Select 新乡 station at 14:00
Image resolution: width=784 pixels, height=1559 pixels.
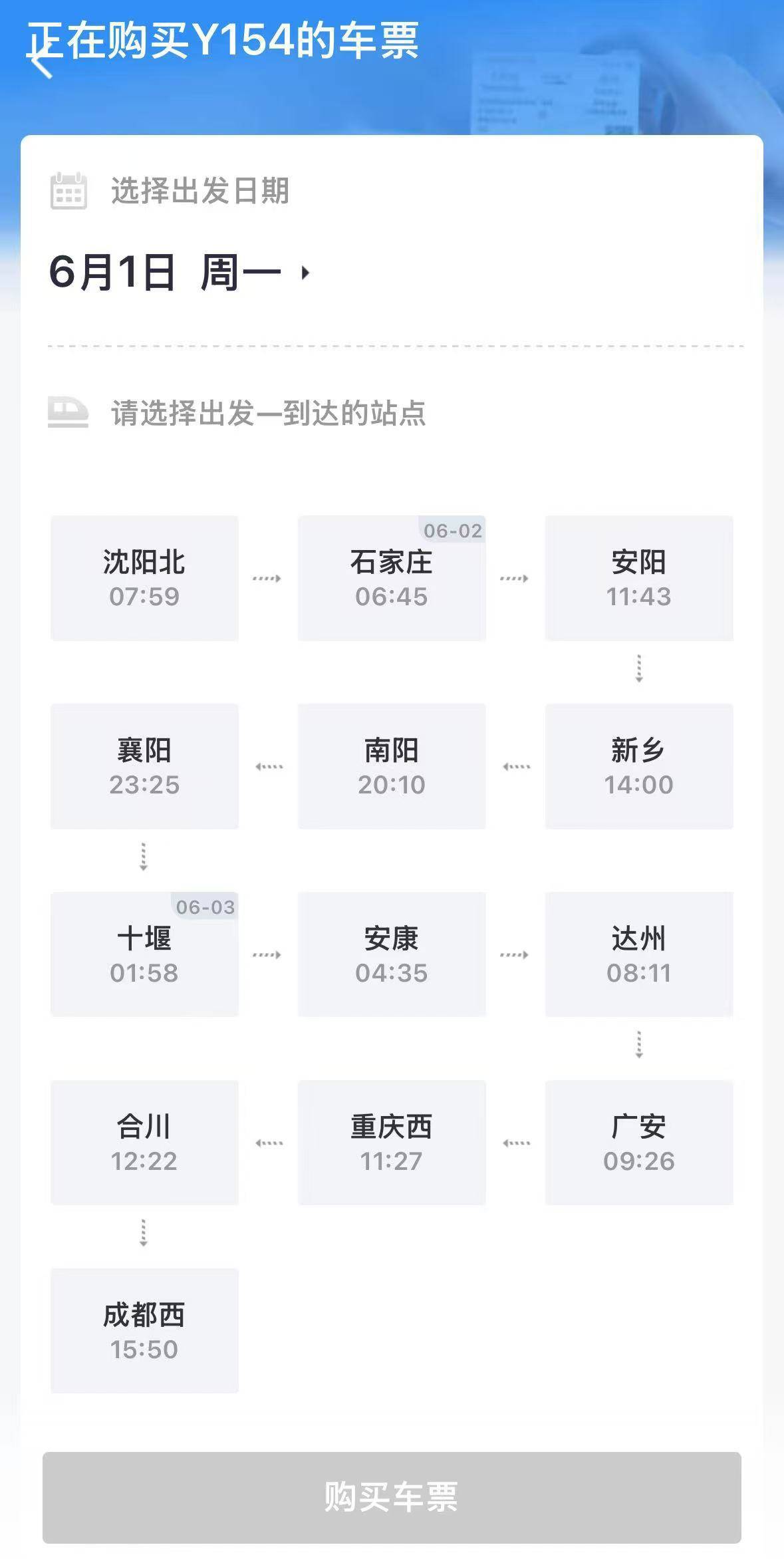coord(639,766)
